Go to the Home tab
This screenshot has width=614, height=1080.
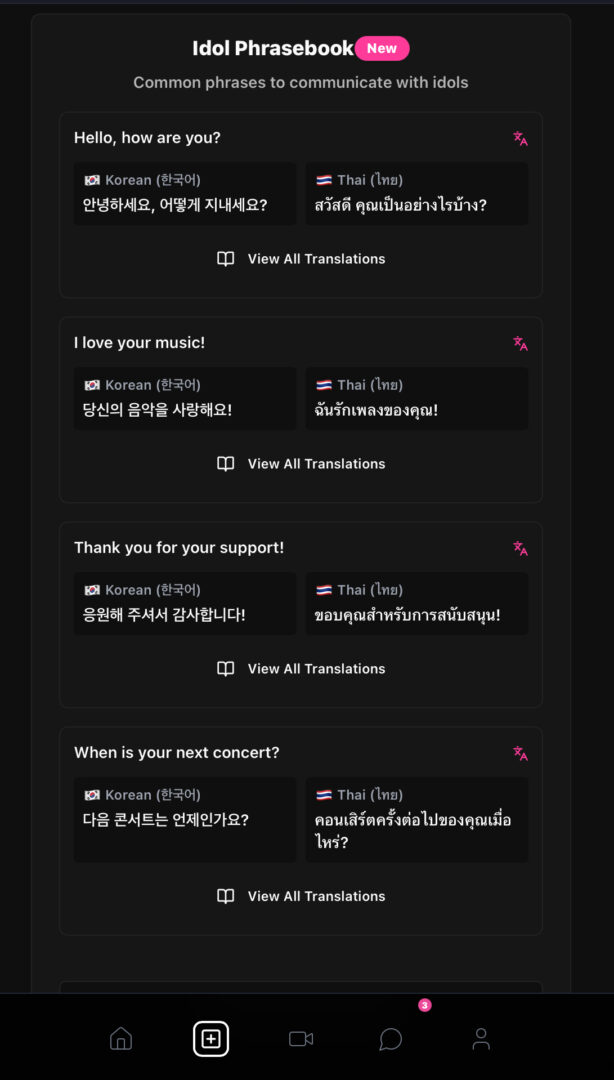[x=121, y=1039]
